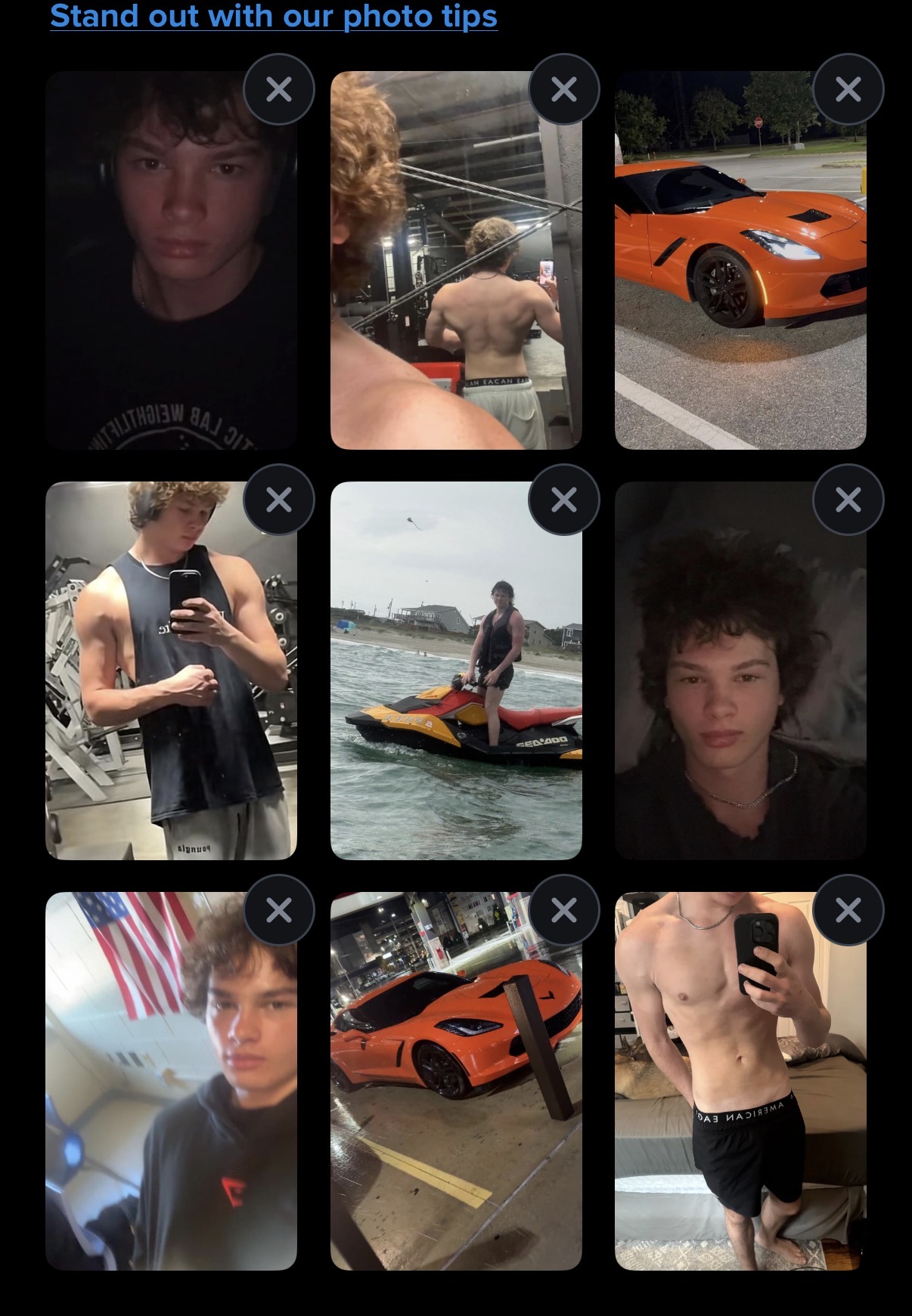
Task: Delete the shirtless bedroom mirror selfie
Action: [x=848, y=910]
